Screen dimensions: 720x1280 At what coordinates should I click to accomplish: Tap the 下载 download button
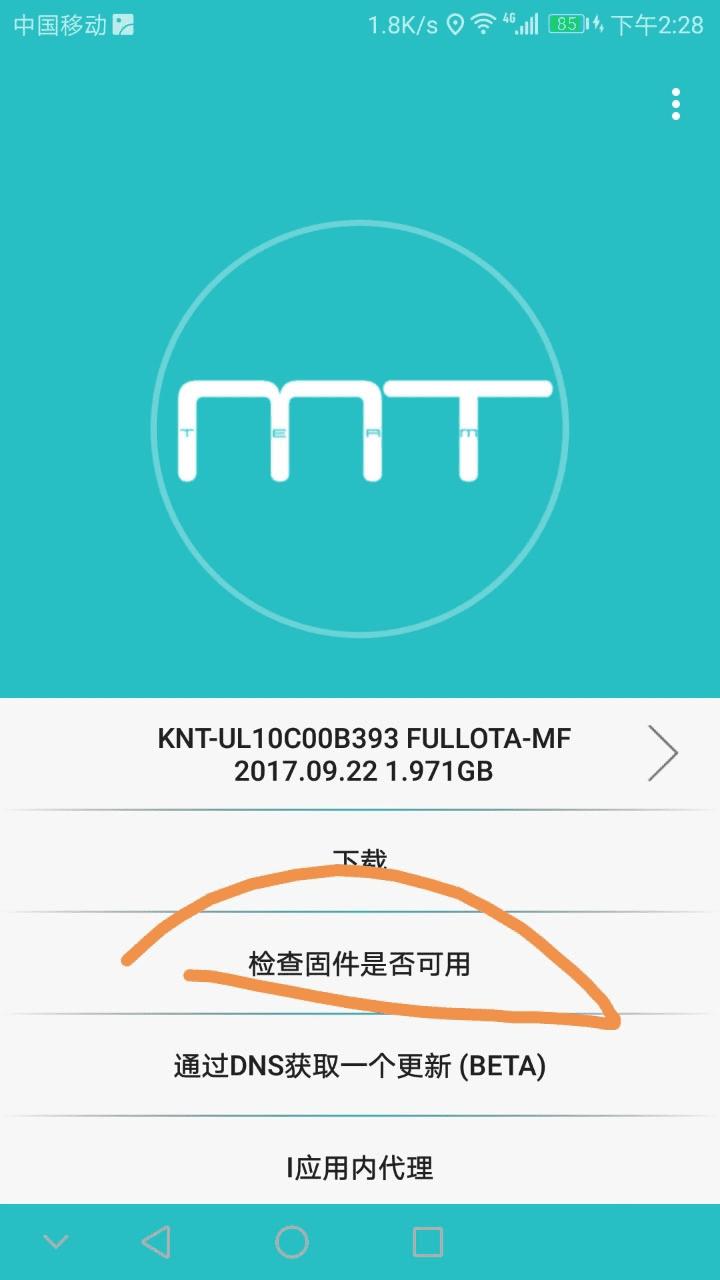(x=360, y=860)
